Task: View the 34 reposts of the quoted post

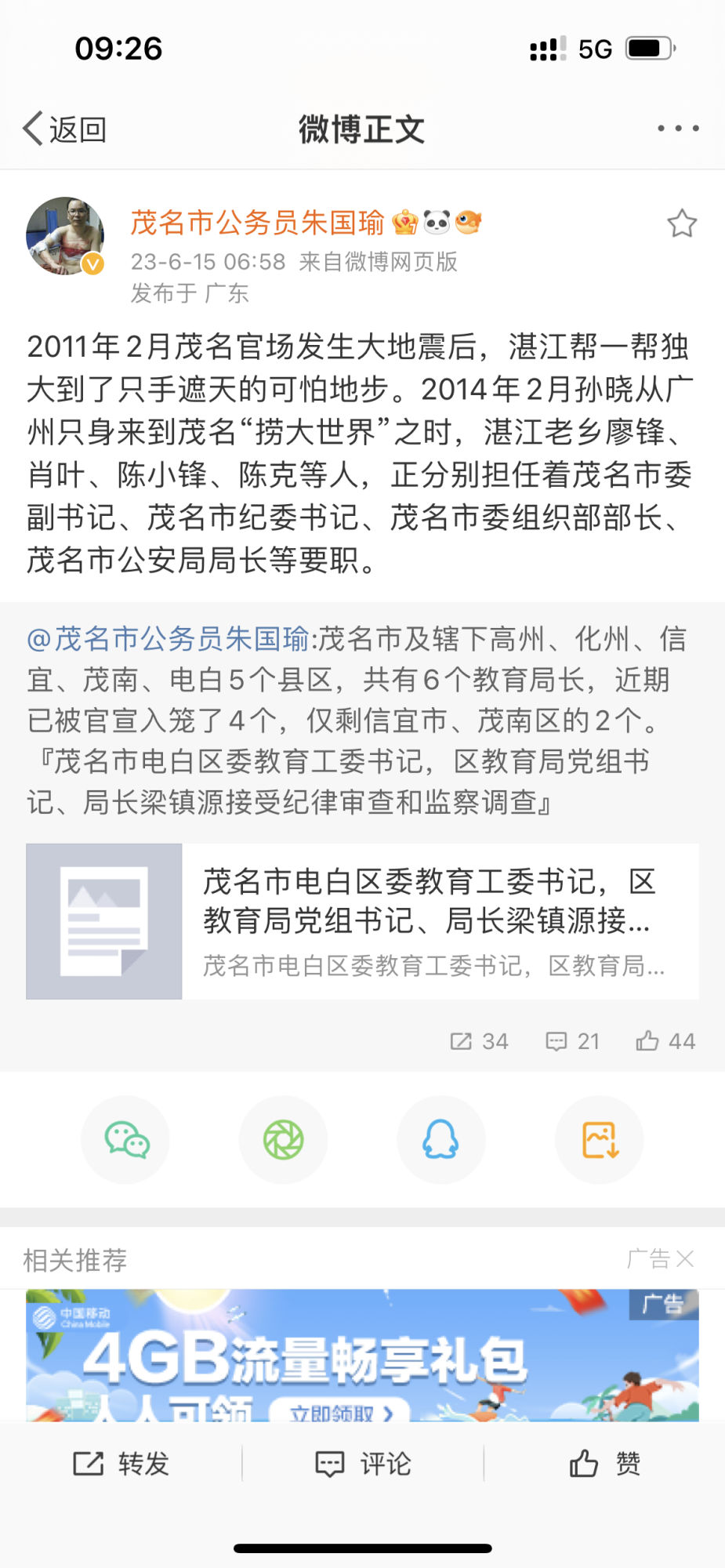Action: click(x=479, y=1041)
